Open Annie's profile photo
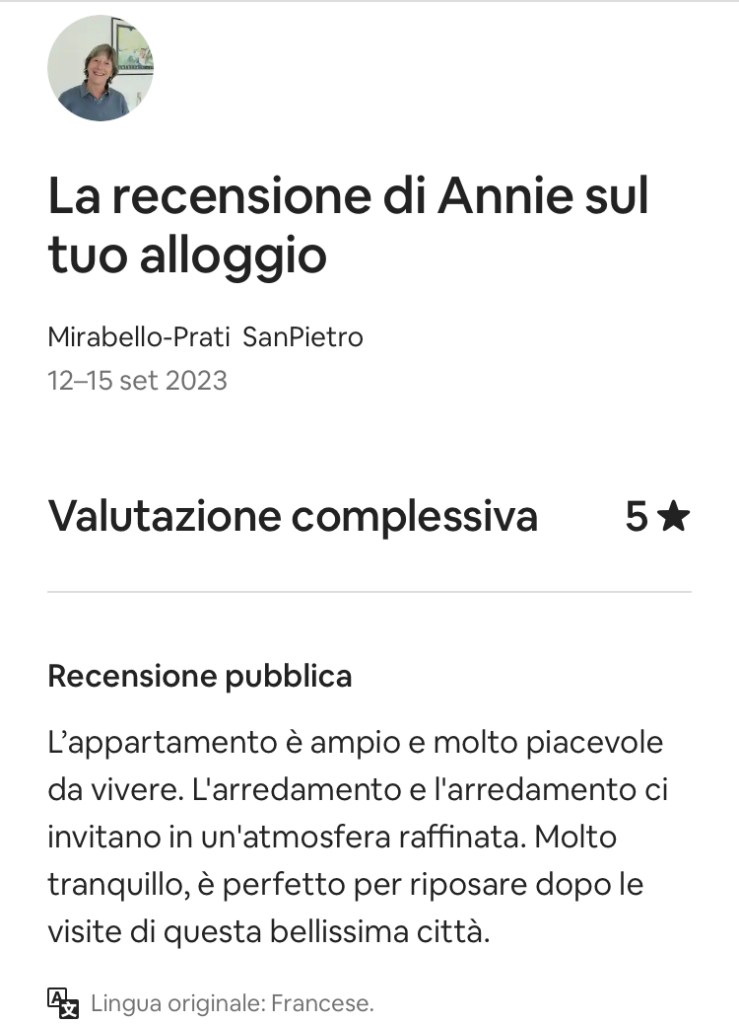This screenshot has width=739, height=1024. pyautogui.click(x=100, y=68)
